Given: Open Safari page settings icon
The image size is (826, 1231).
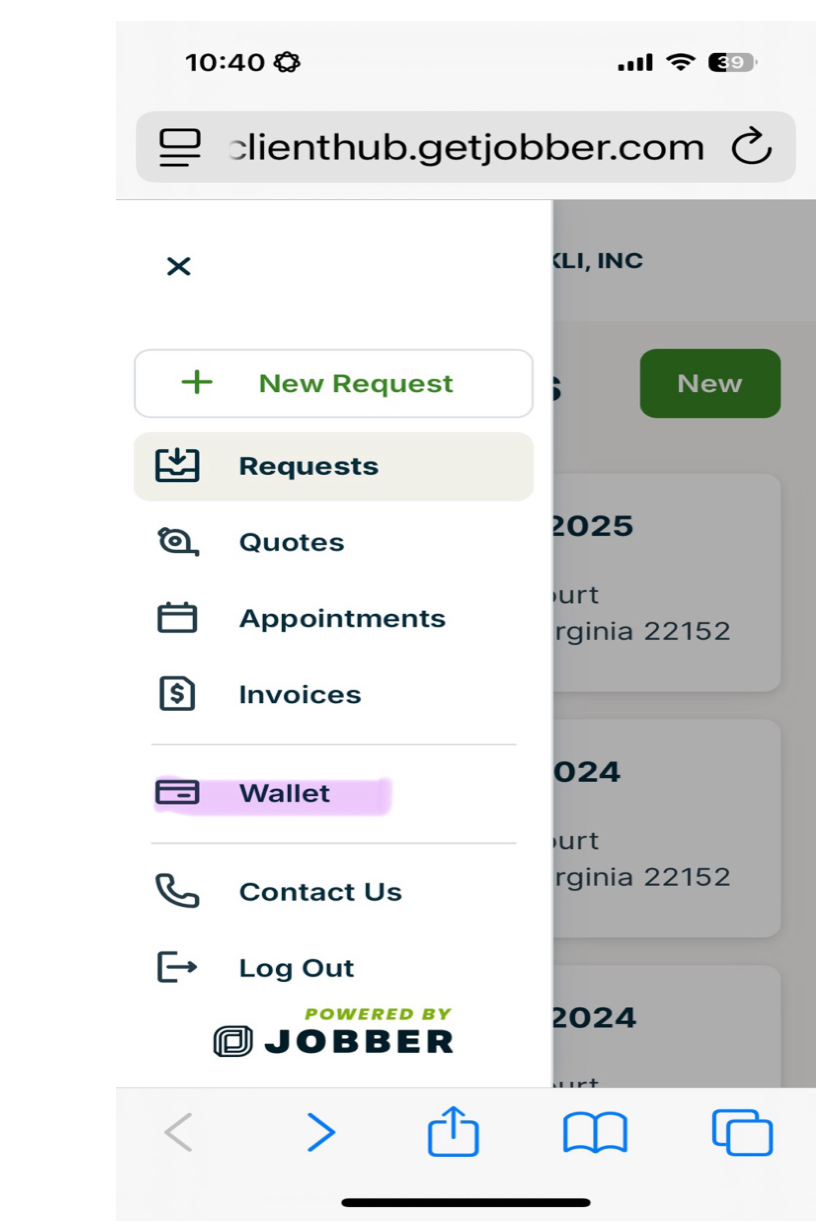Looking at the screenshot, I should (x=180, y=148).
